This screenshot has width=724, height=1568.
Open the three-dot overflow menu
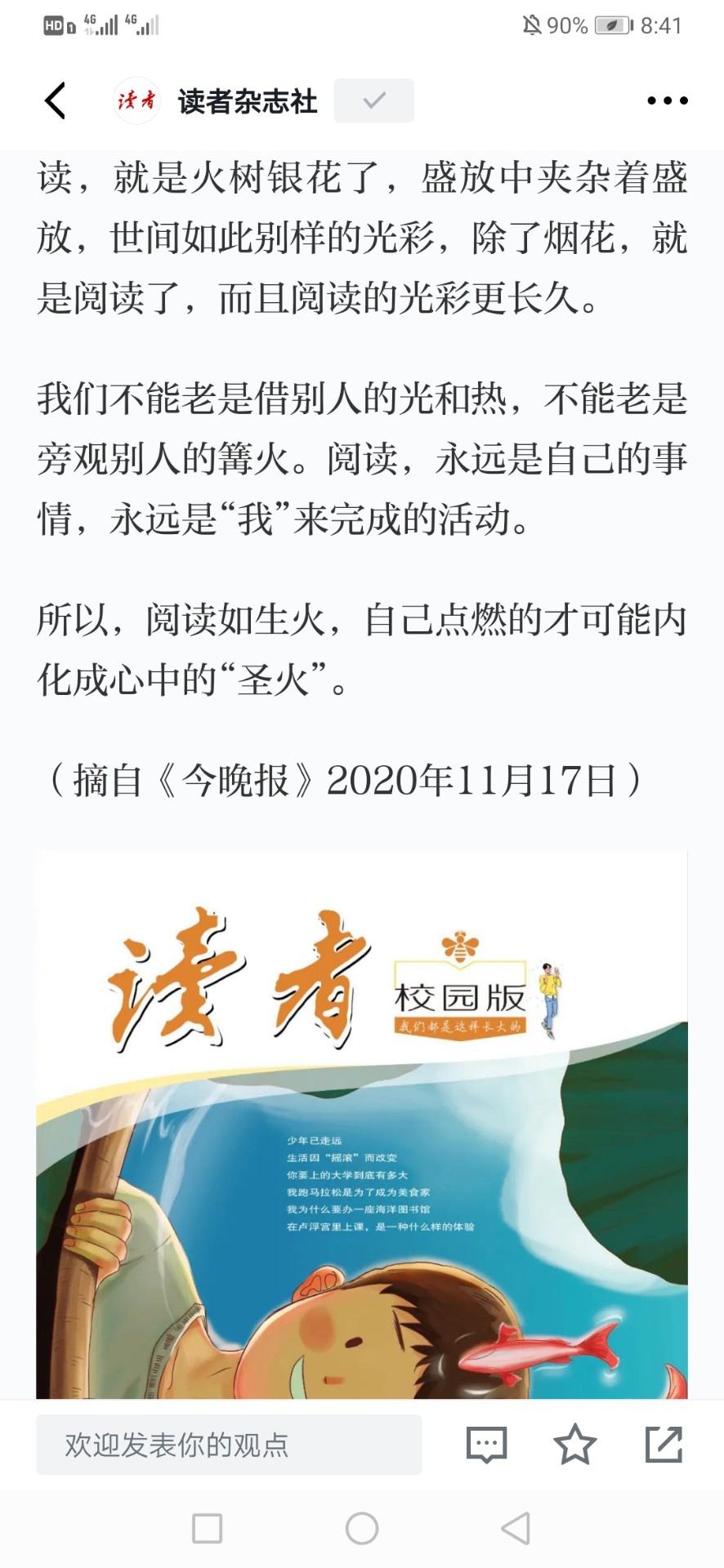667,101
